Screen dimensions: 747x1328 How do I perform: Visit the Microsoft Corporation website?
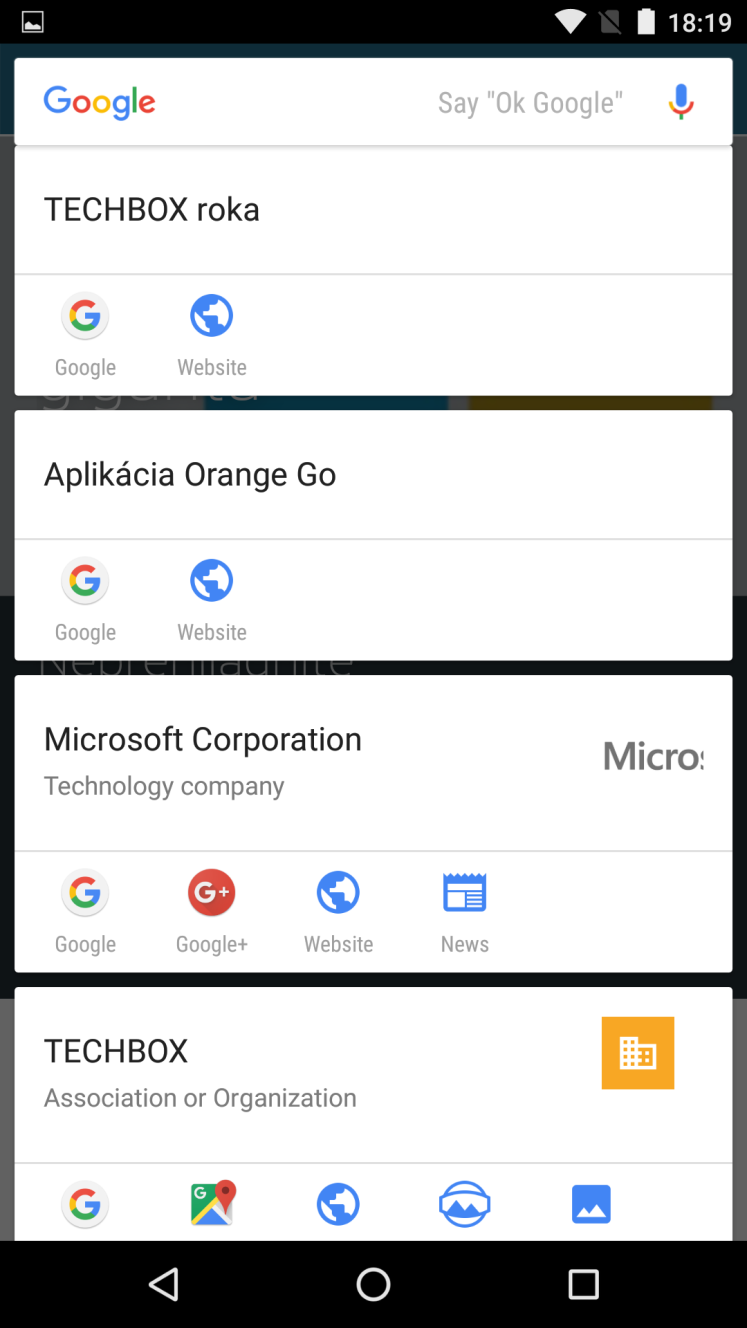(338, 912)
